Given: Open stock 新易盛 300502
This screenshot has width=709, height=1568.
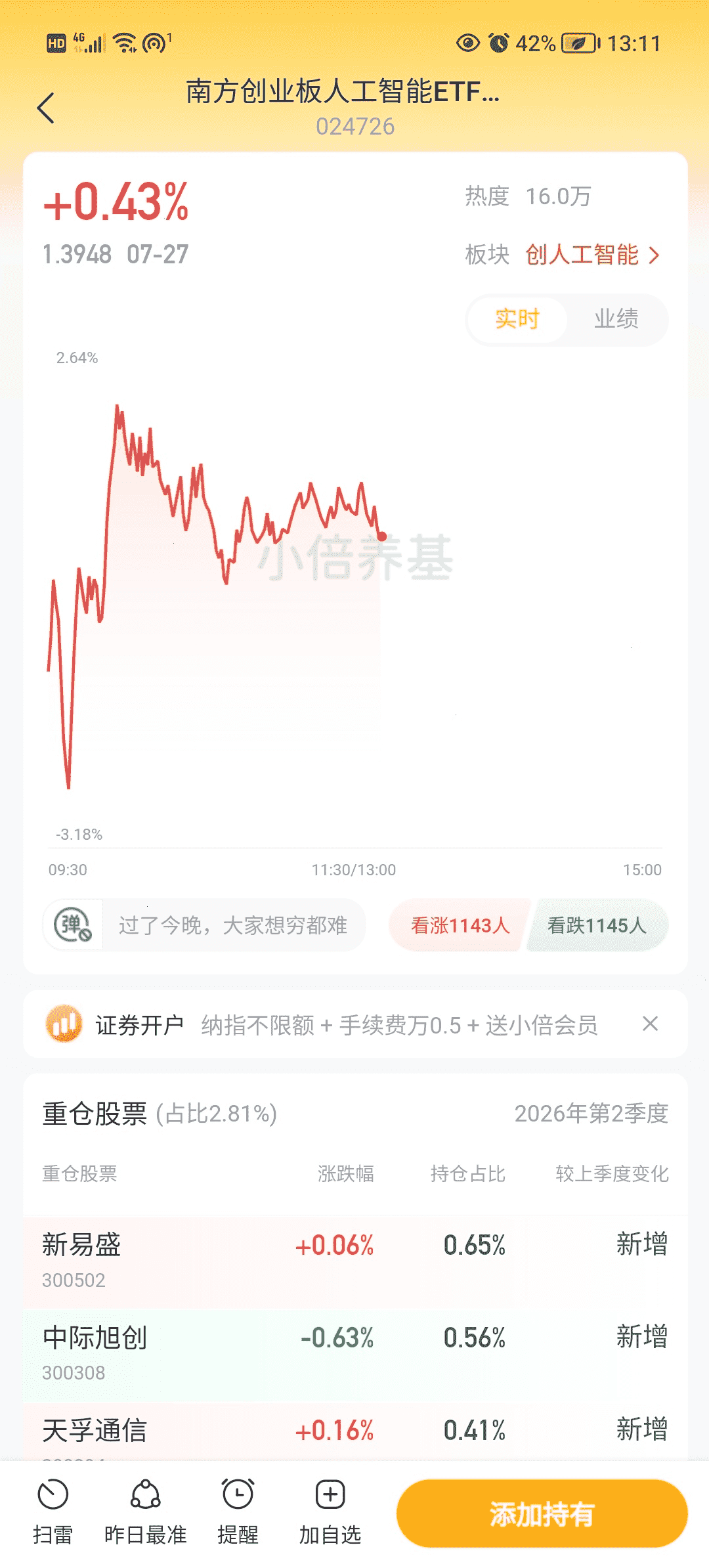Looking at the screenshot, I should click(x=355, y=1261).
